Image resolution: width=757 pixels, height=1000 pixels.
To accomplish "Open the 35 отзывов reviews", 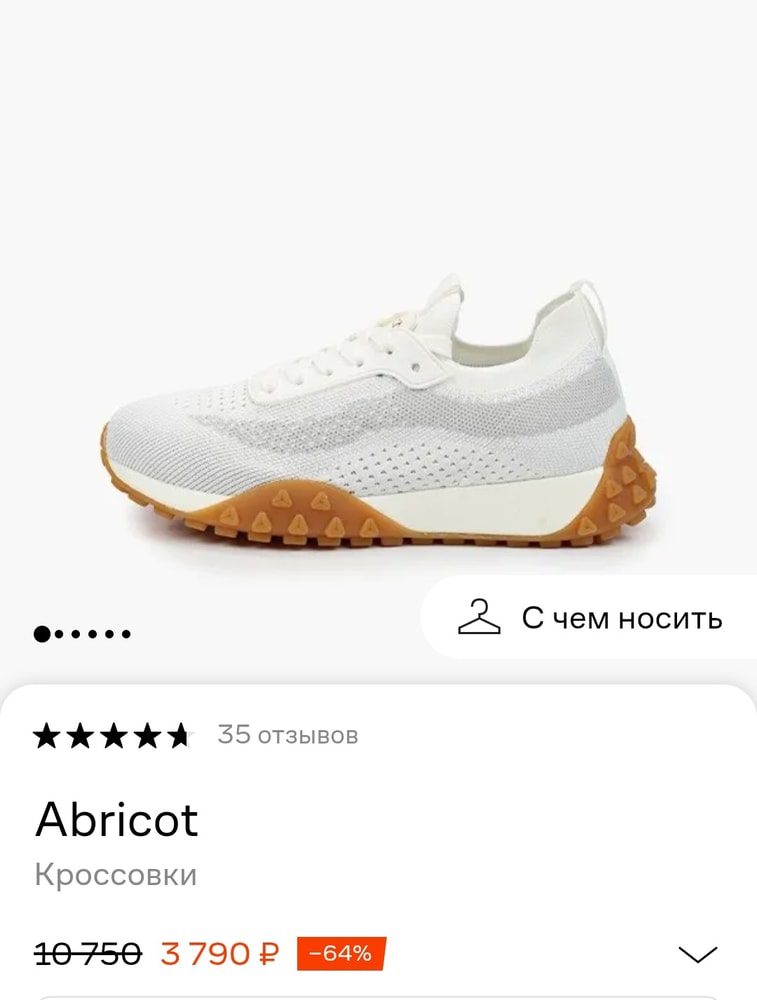I will pyautogui.click(x=287, y=735).
